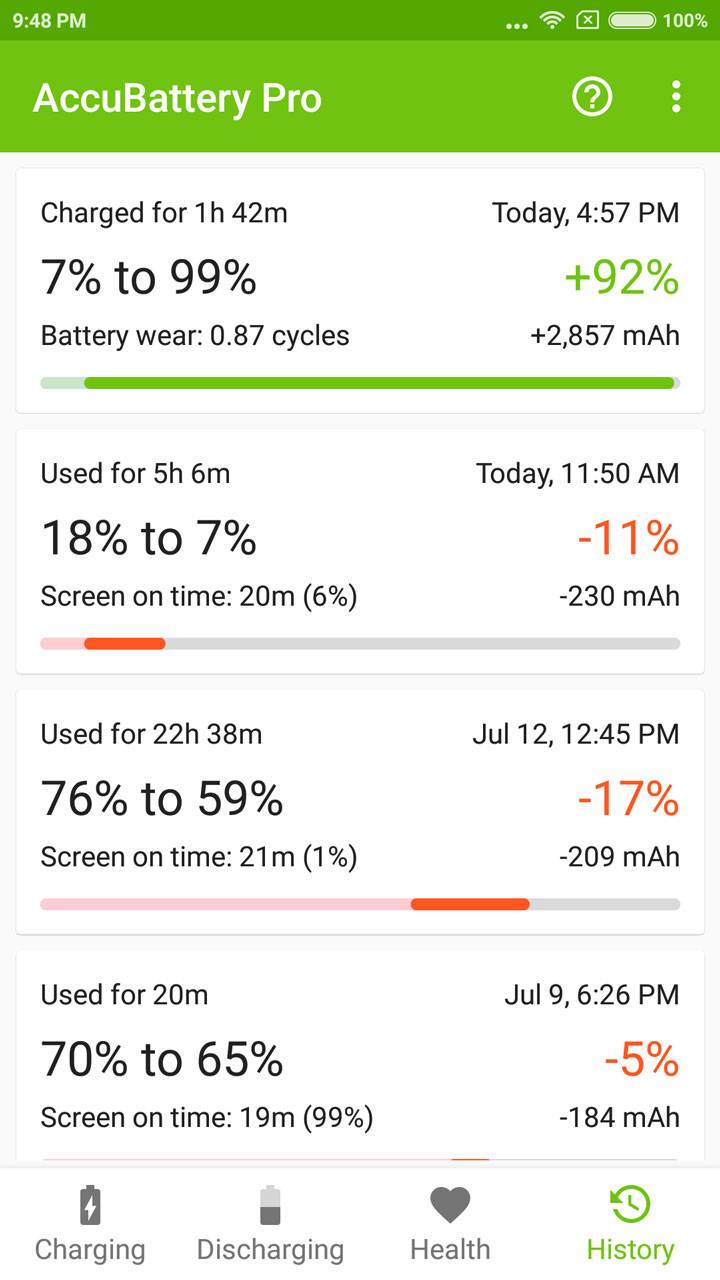Viewport: 720px width, 1280px height.
Task: Show details for 70% to 65% session
Action: point(360,1058)
